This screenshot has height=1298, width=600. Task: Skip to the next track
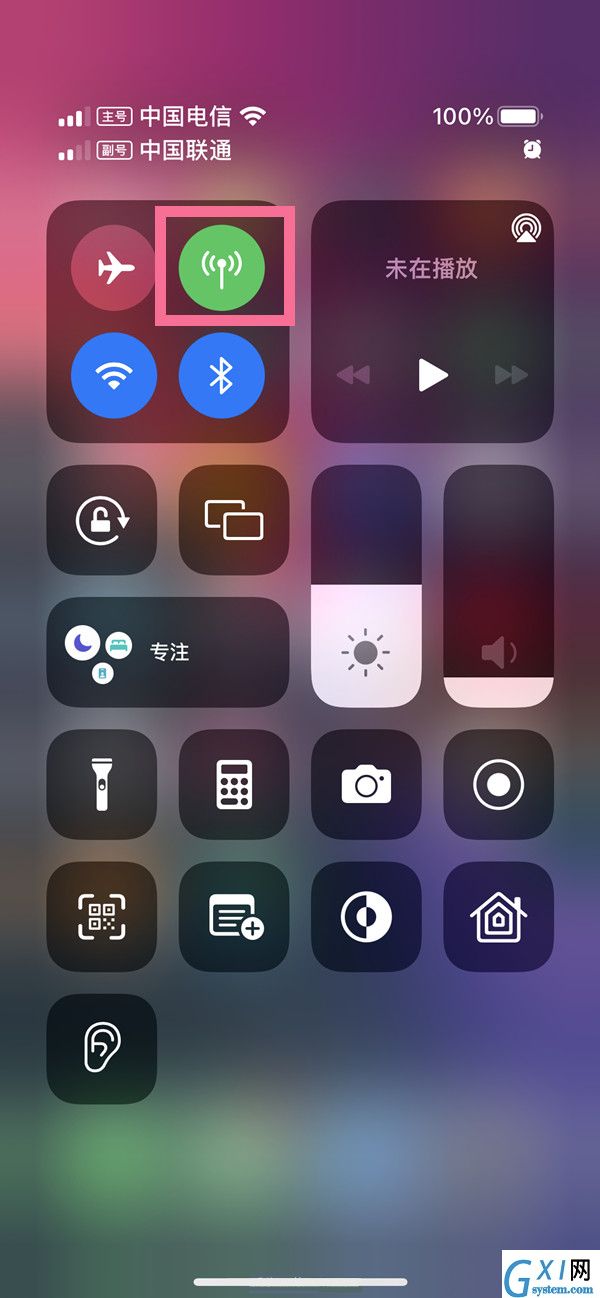tap(511, 375)
